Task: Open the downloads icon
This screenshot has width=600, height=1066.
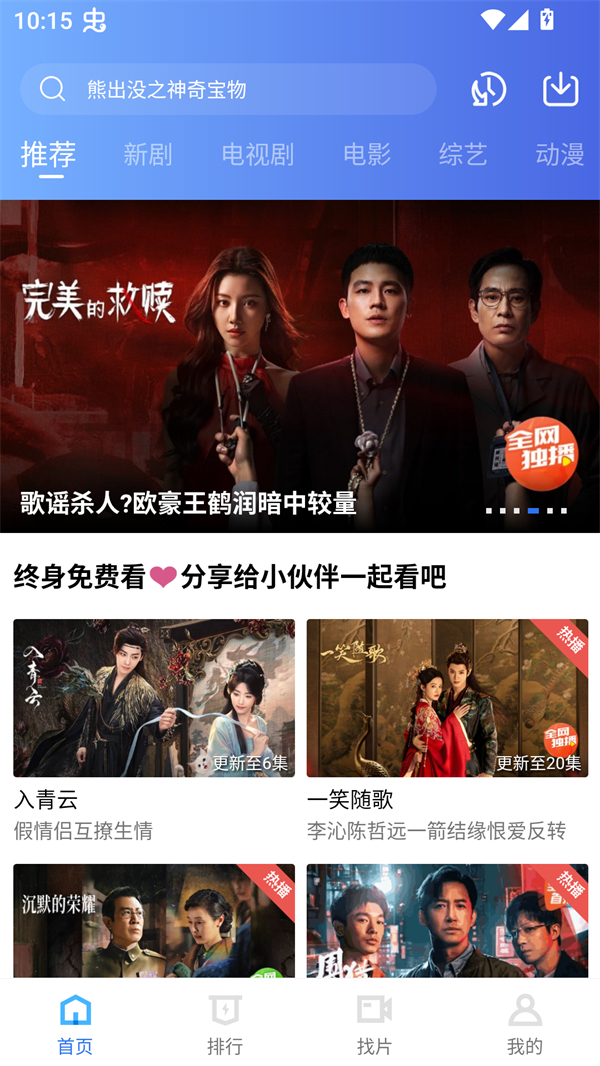Action: (x=561, y=90)
